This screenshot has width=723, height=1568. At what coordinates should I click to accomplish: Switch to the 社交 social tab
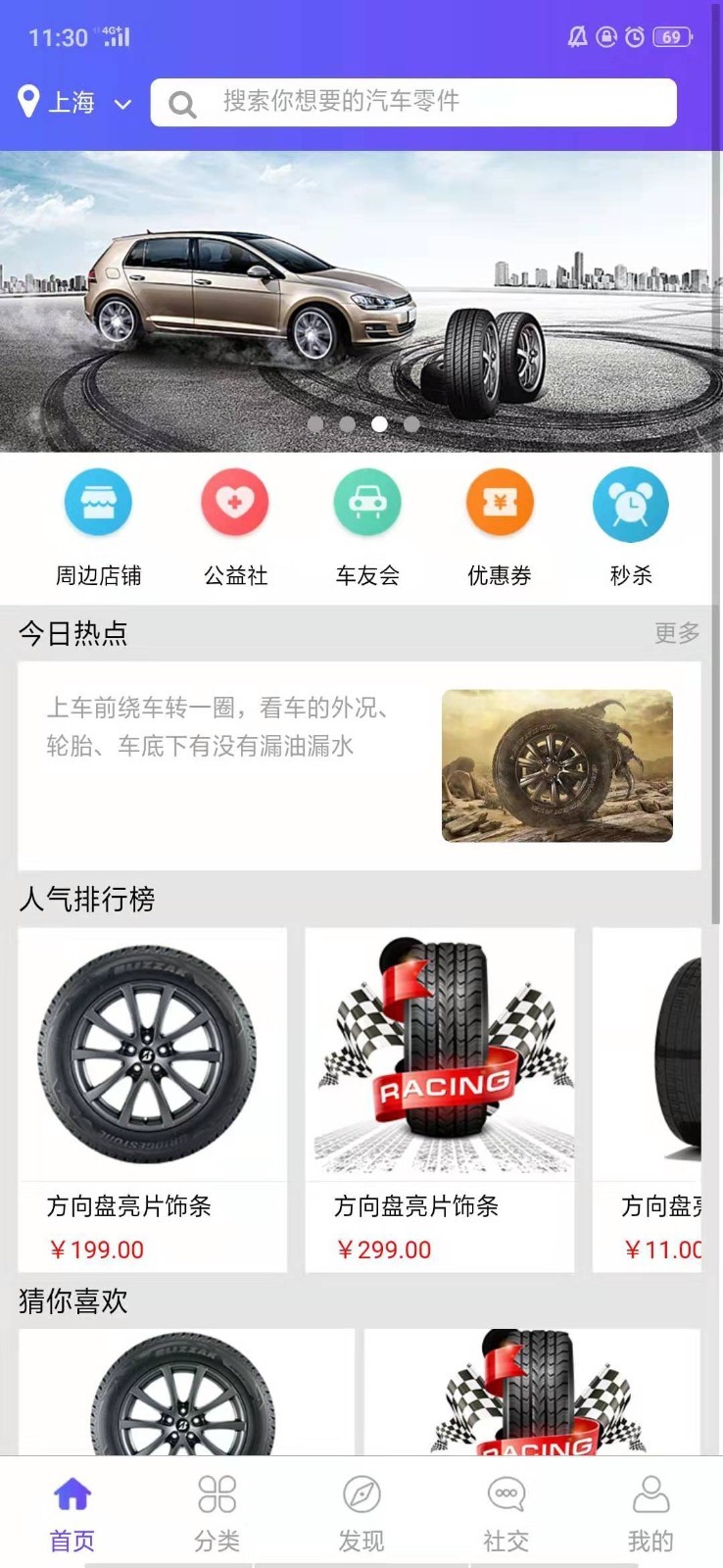[x=506, y=1513]
